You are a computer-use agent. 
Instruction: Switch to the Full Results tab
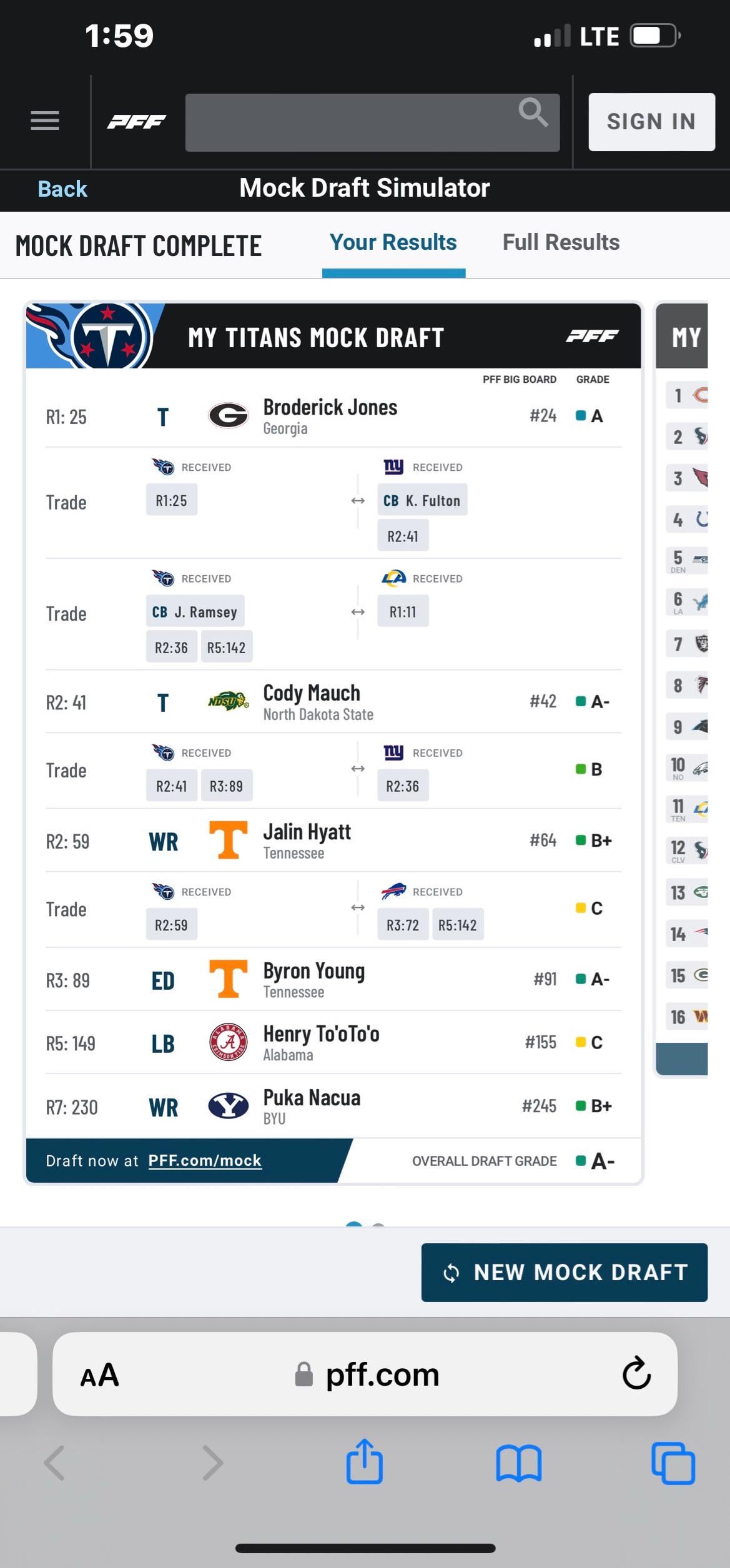click(561, 242)
